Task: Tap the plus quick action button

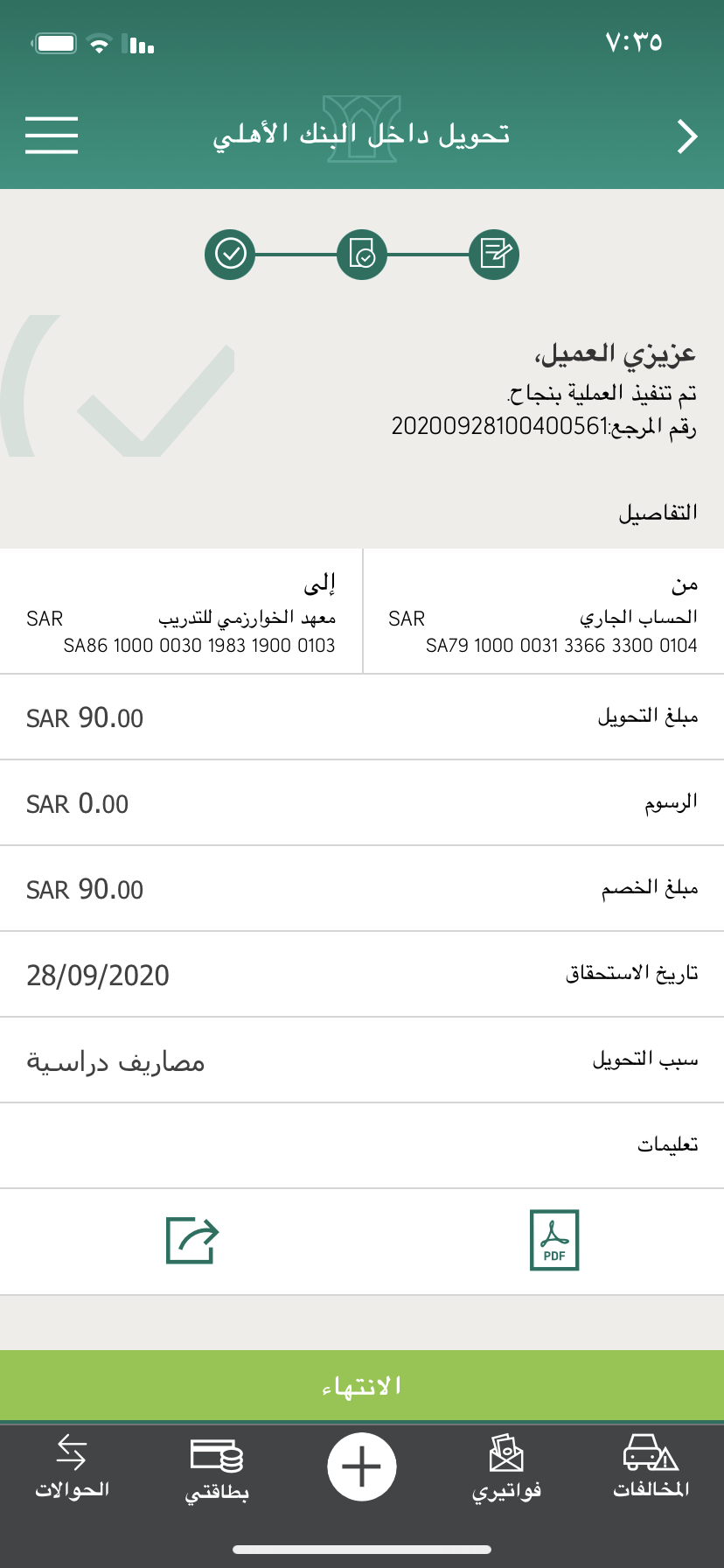Action: point(362,1466)
